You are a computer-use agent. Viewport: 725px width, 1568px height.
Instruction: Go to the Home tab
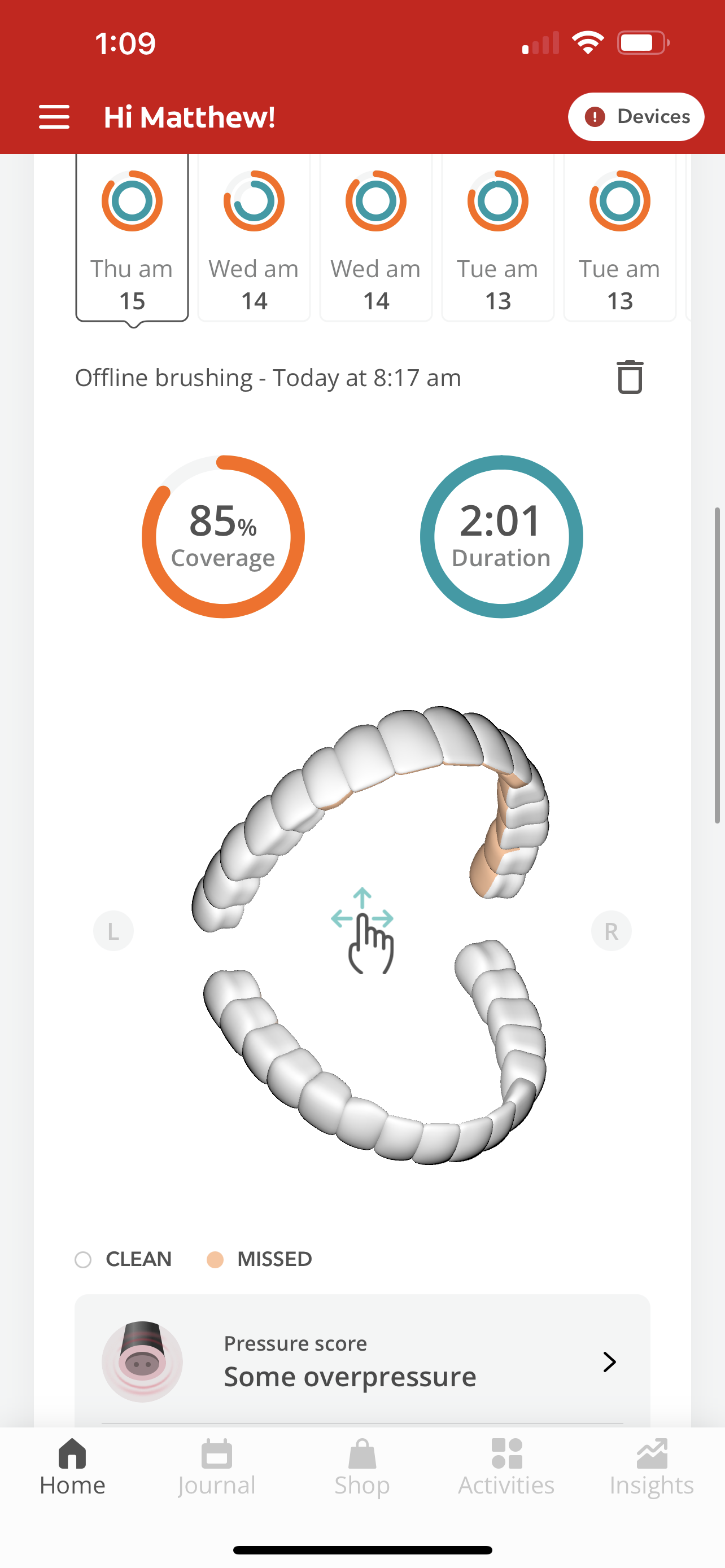click(72, 1467)
